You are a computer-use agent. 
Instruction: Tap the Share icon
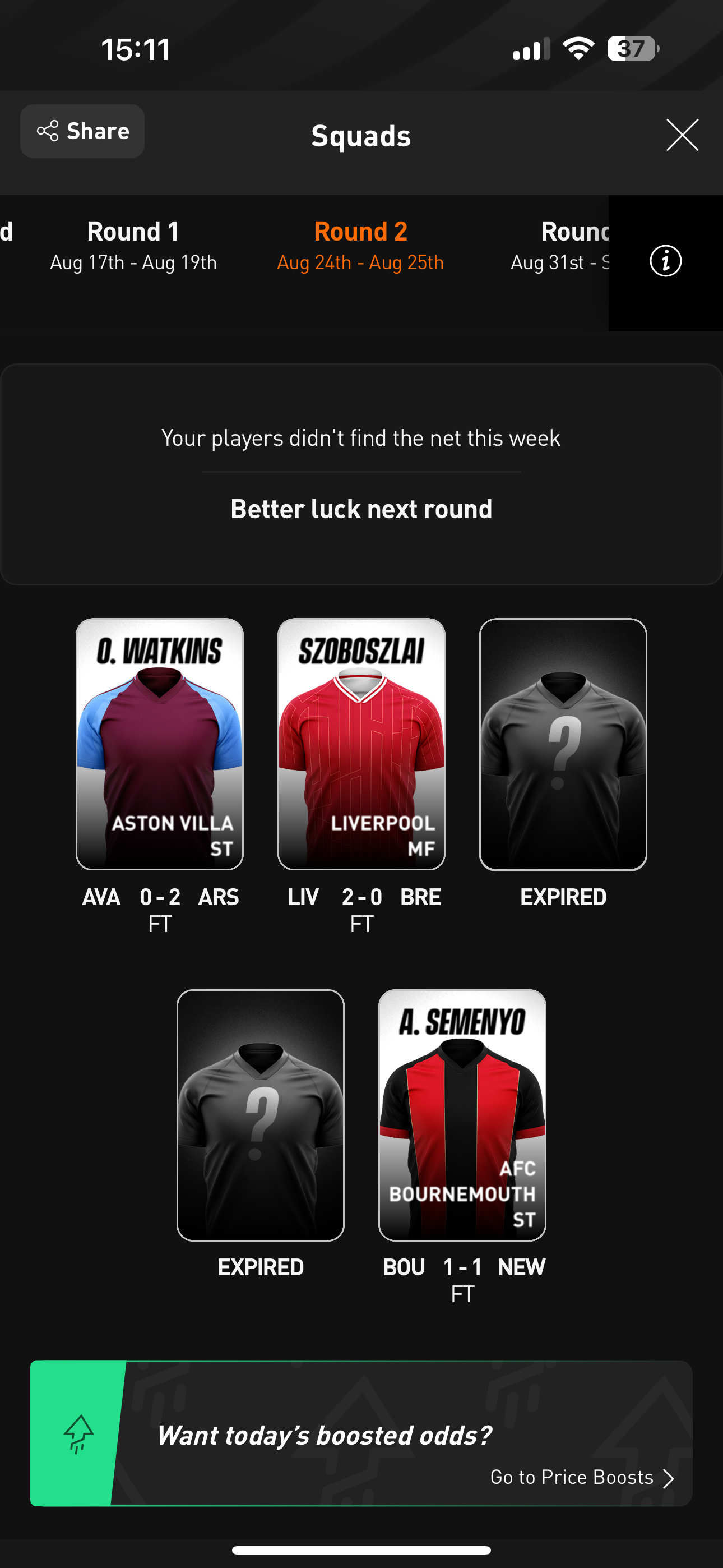pos(49,131)
